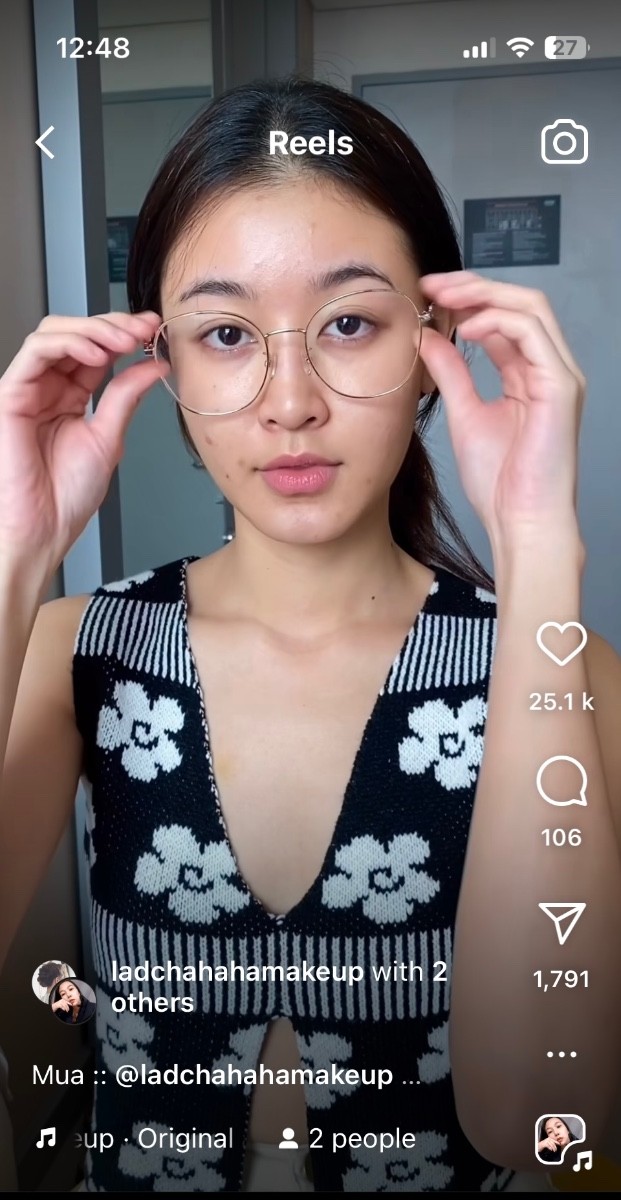Share this reel via the paper plane icon
621x1200 pixels.
coord(561,924)
